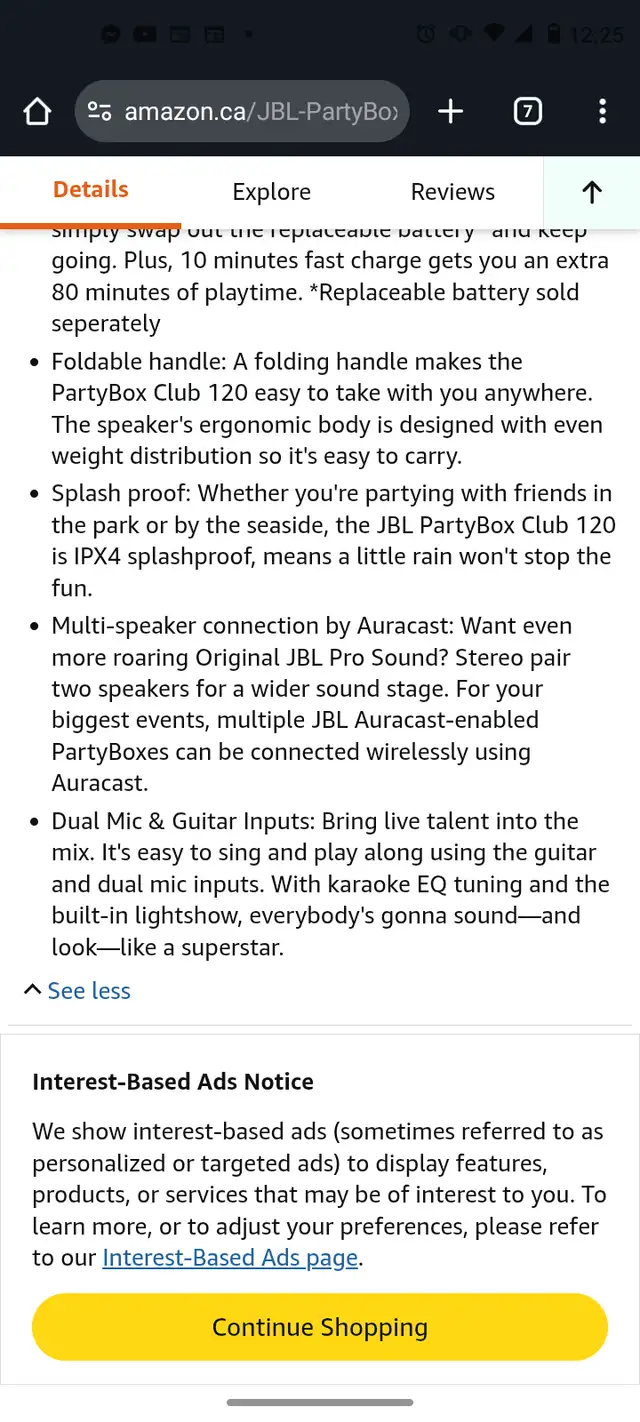Collapse the description with See less
The image size is (640, 1422).
click(x=78, y=991)
